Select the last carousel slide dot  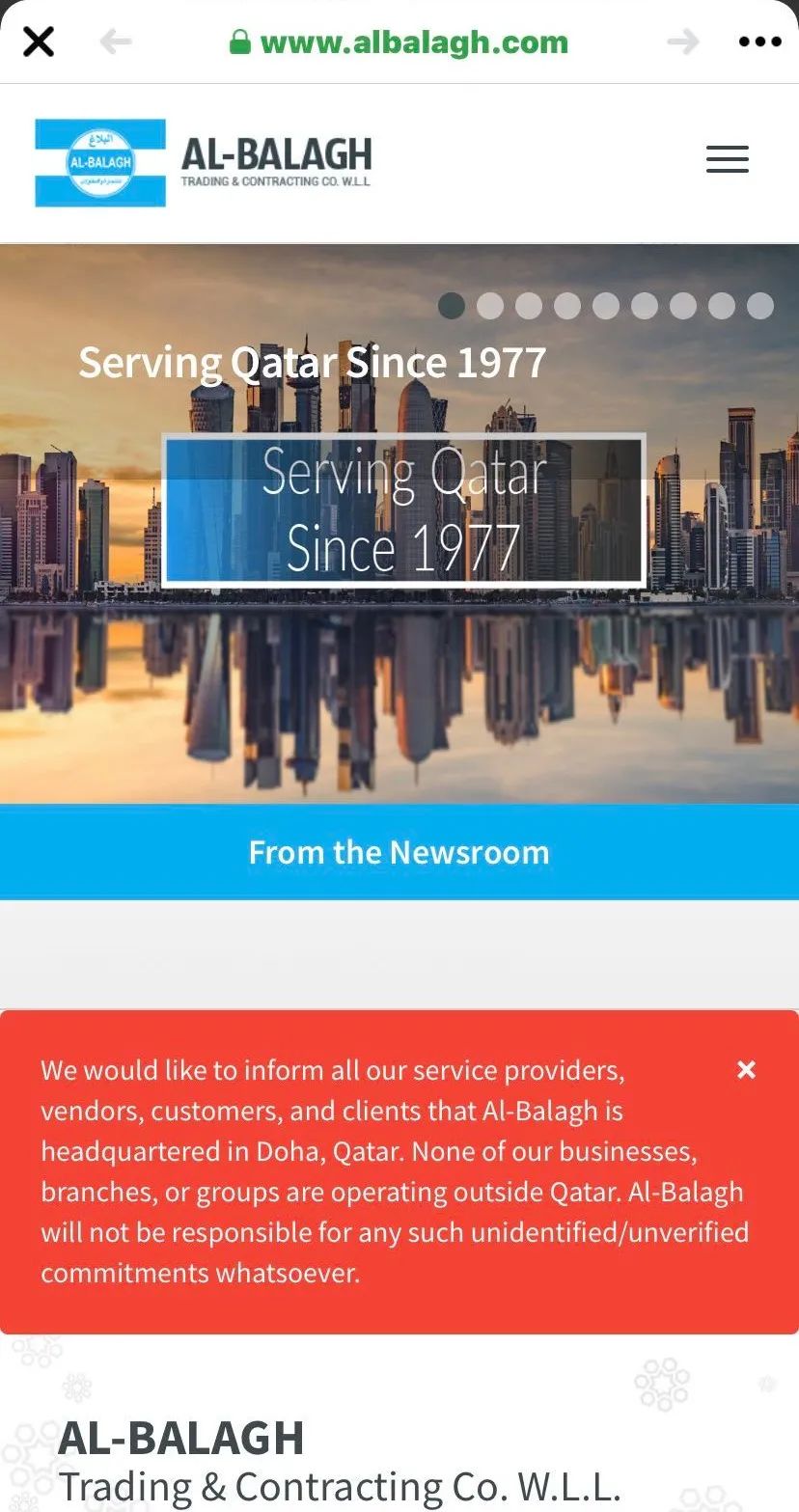pyautogui.click(x=760, y=306)
